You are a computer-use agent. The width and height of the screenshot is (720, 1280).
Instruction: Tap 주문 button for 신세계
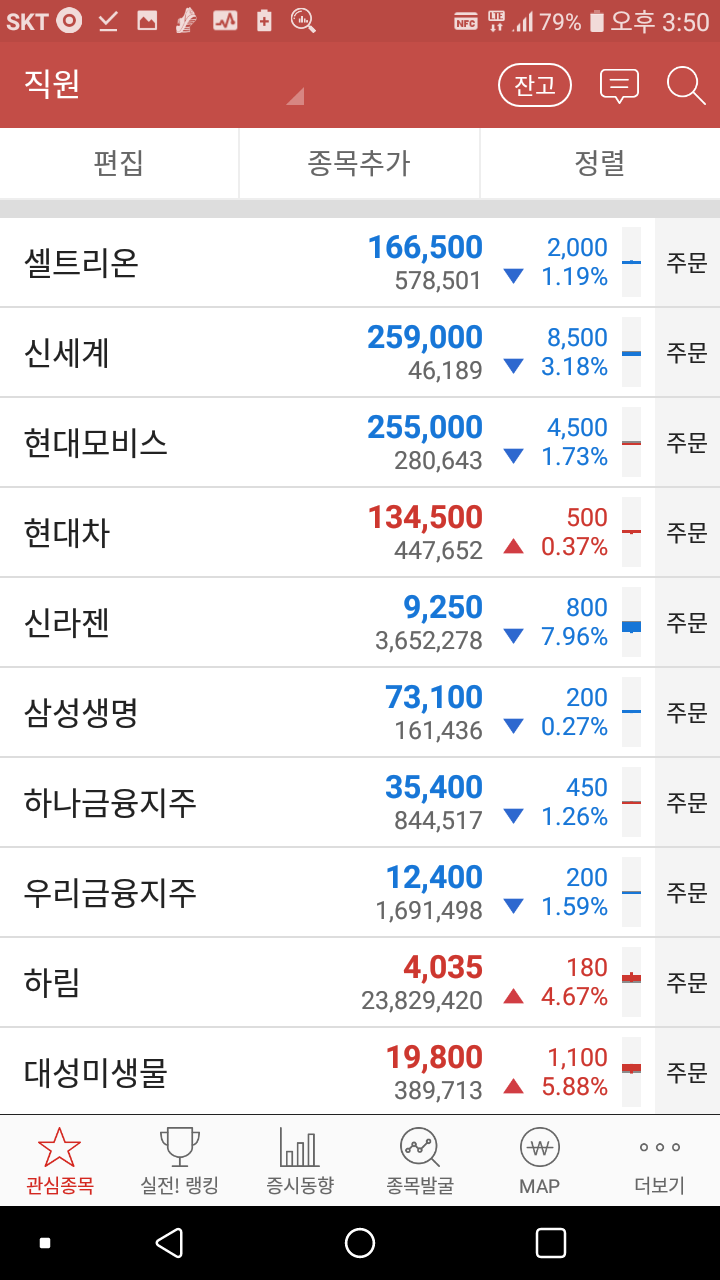[687, 353]
